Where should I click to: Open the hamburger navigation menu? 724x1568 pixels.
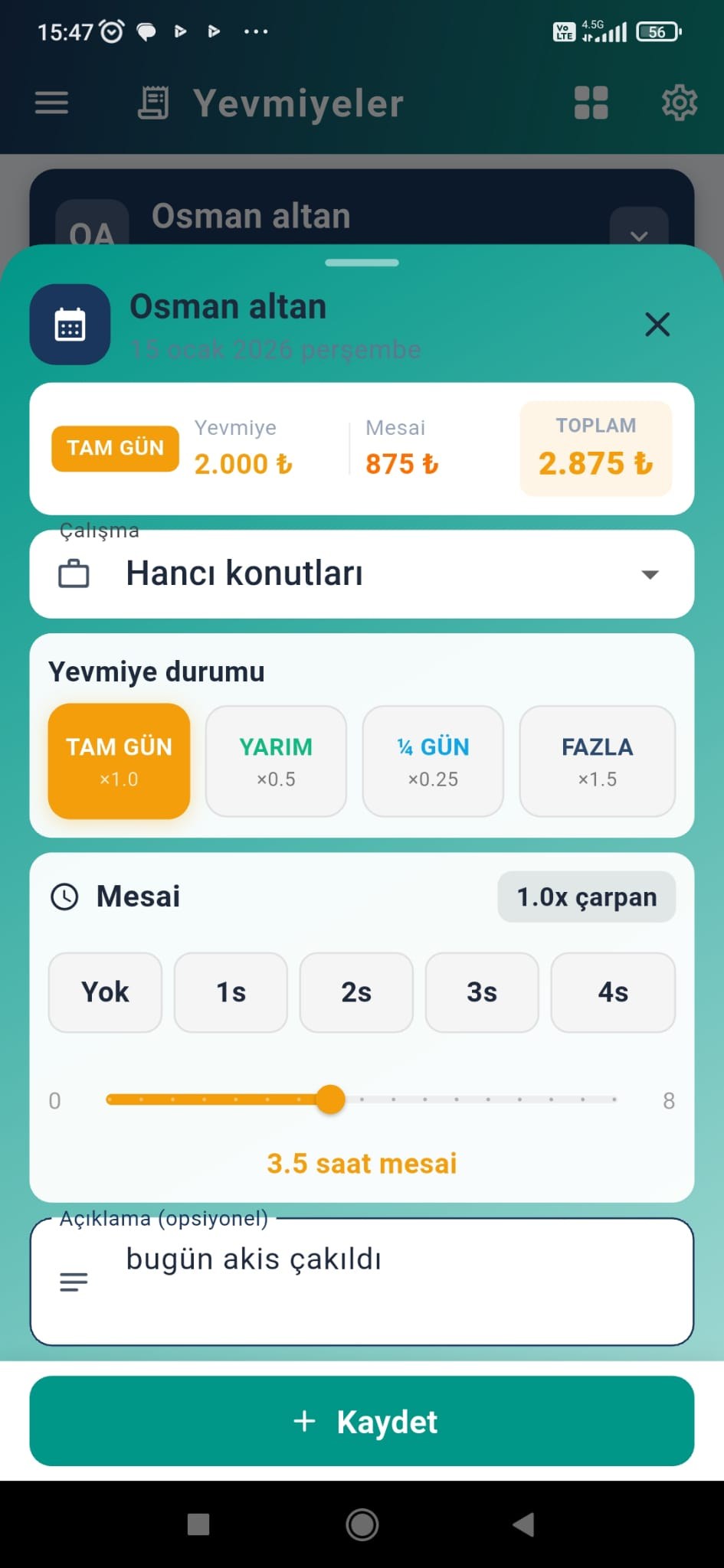tap(51, 103)
